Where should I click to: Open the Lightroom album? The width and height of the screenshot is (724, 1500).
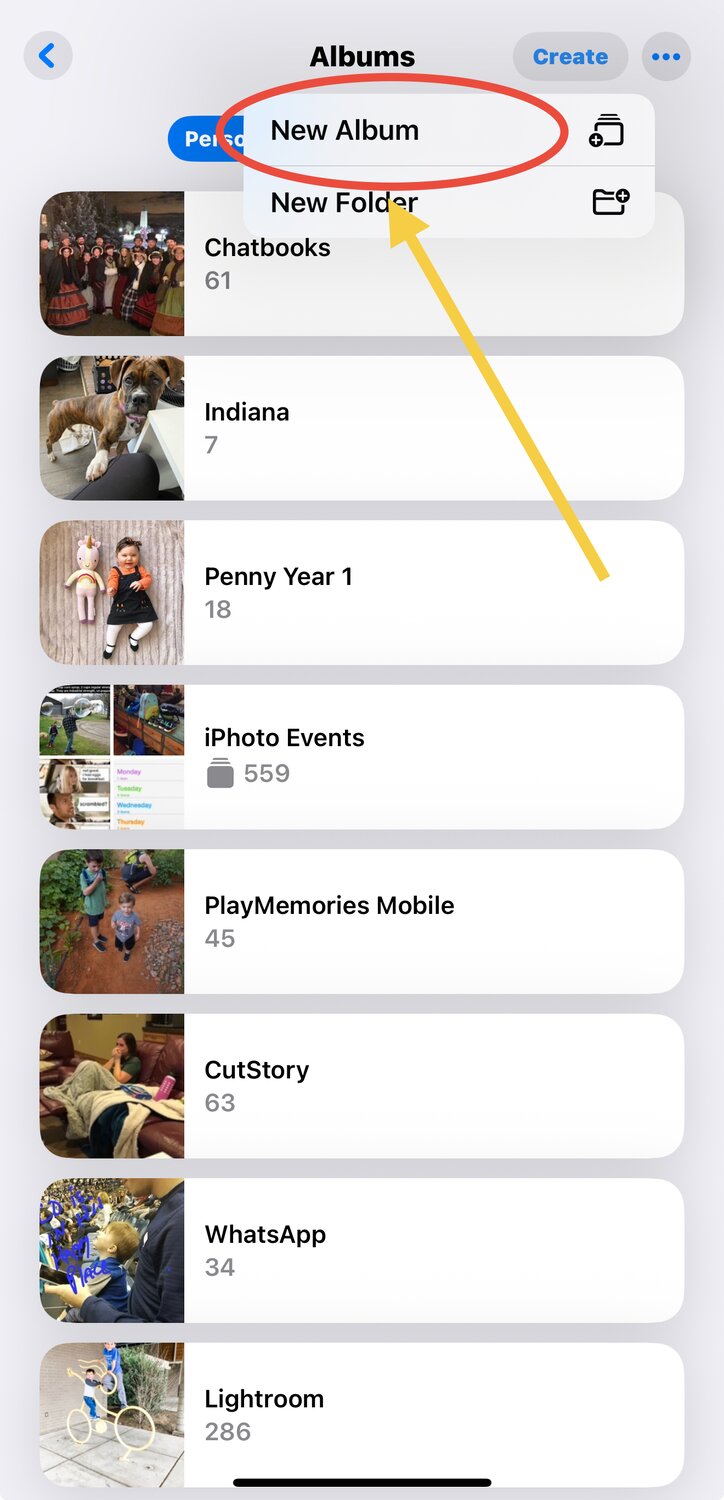coord(360,1414)
